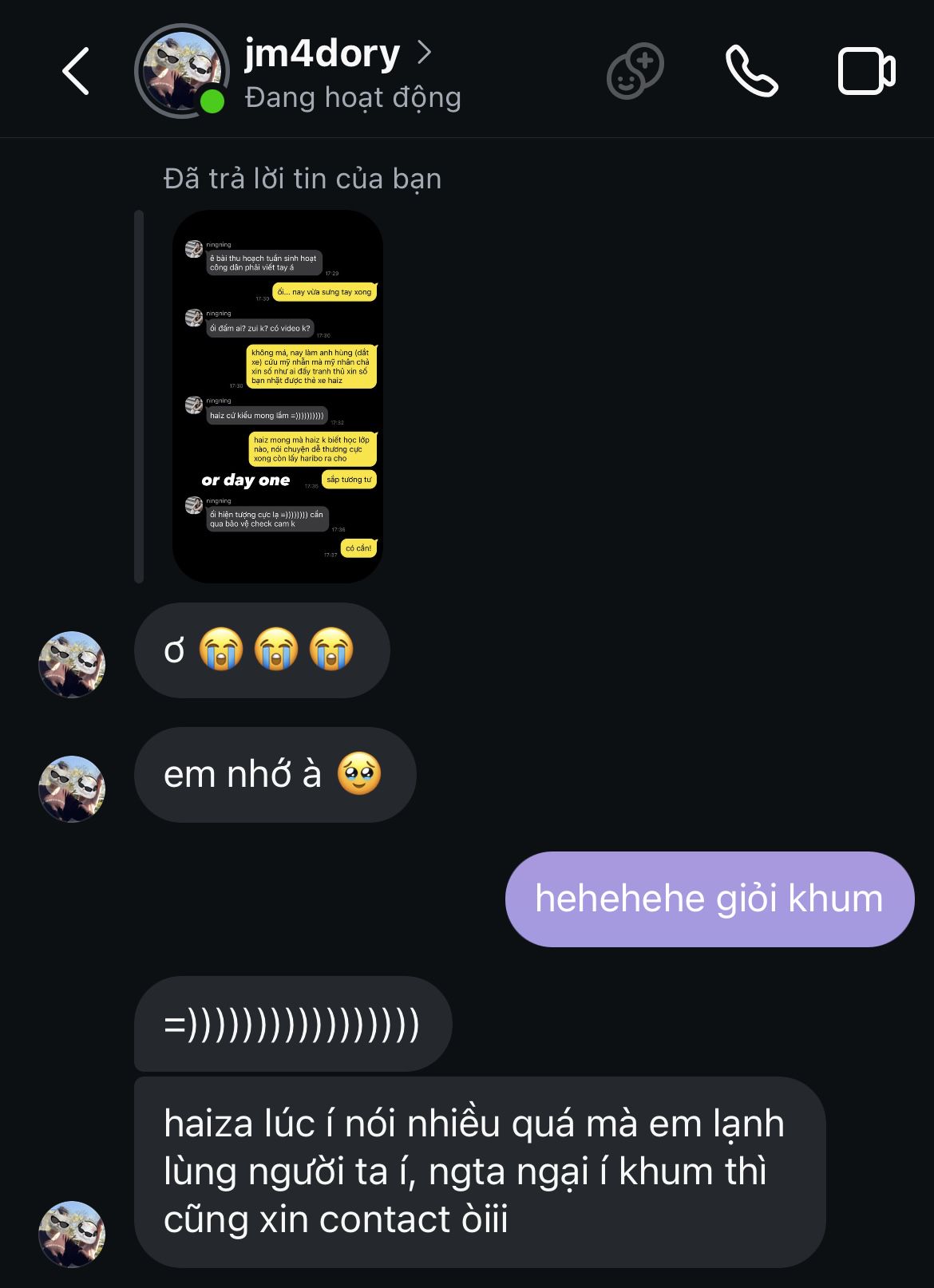
Task: Open the replied story screenshot
Action: pyautogui.click(x=278, y=397)
